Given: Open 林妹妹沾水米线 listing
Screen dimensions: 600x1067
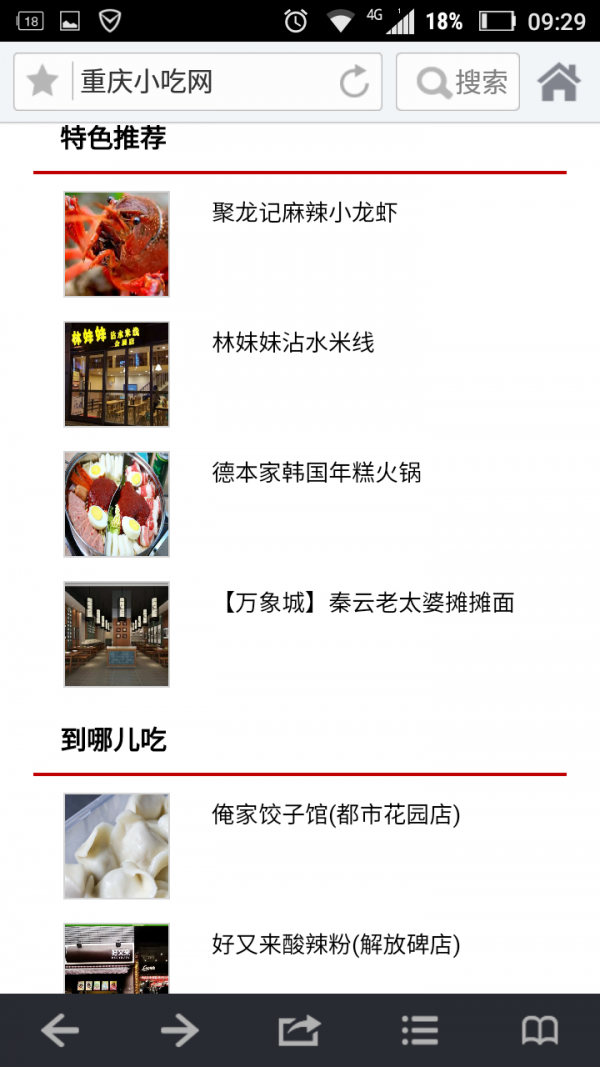Looking at the screenshot, I should click(293, 343).
